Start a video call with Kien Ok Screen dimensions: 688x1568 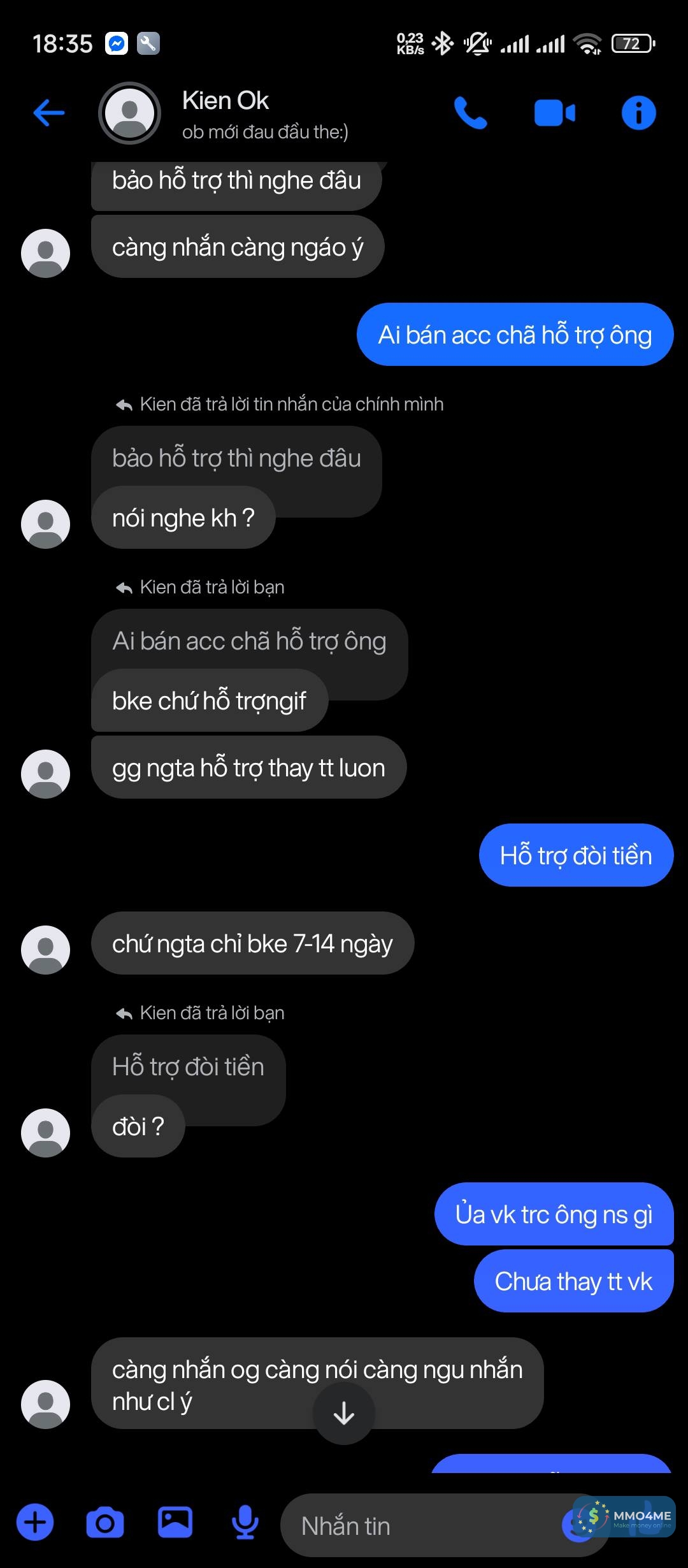pyautogui.click(x=554, y=113)
